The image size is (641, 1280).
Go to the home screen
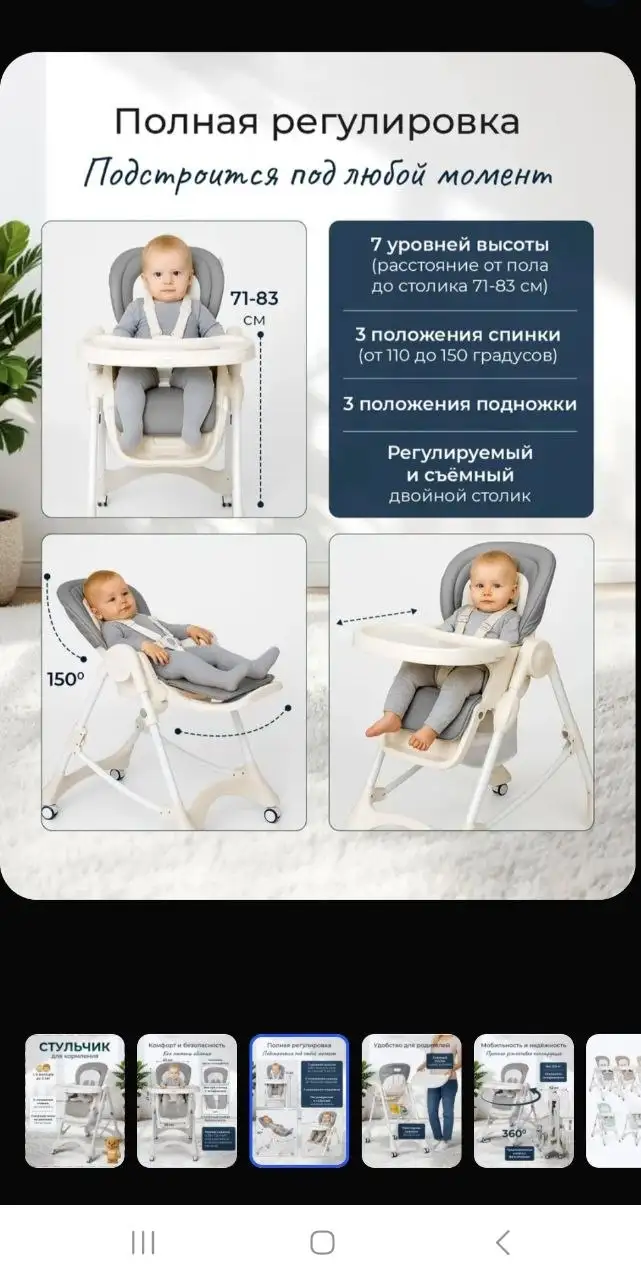[321, 1243]
